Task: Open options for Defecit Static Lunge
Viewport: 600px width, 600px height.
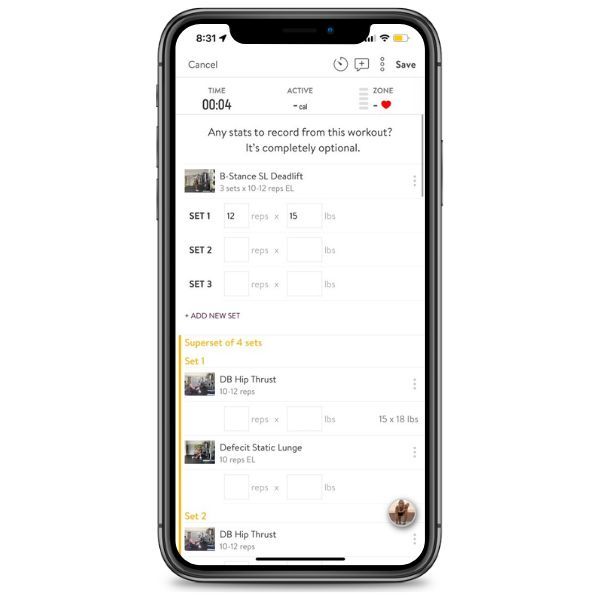Action: [414, 452]
